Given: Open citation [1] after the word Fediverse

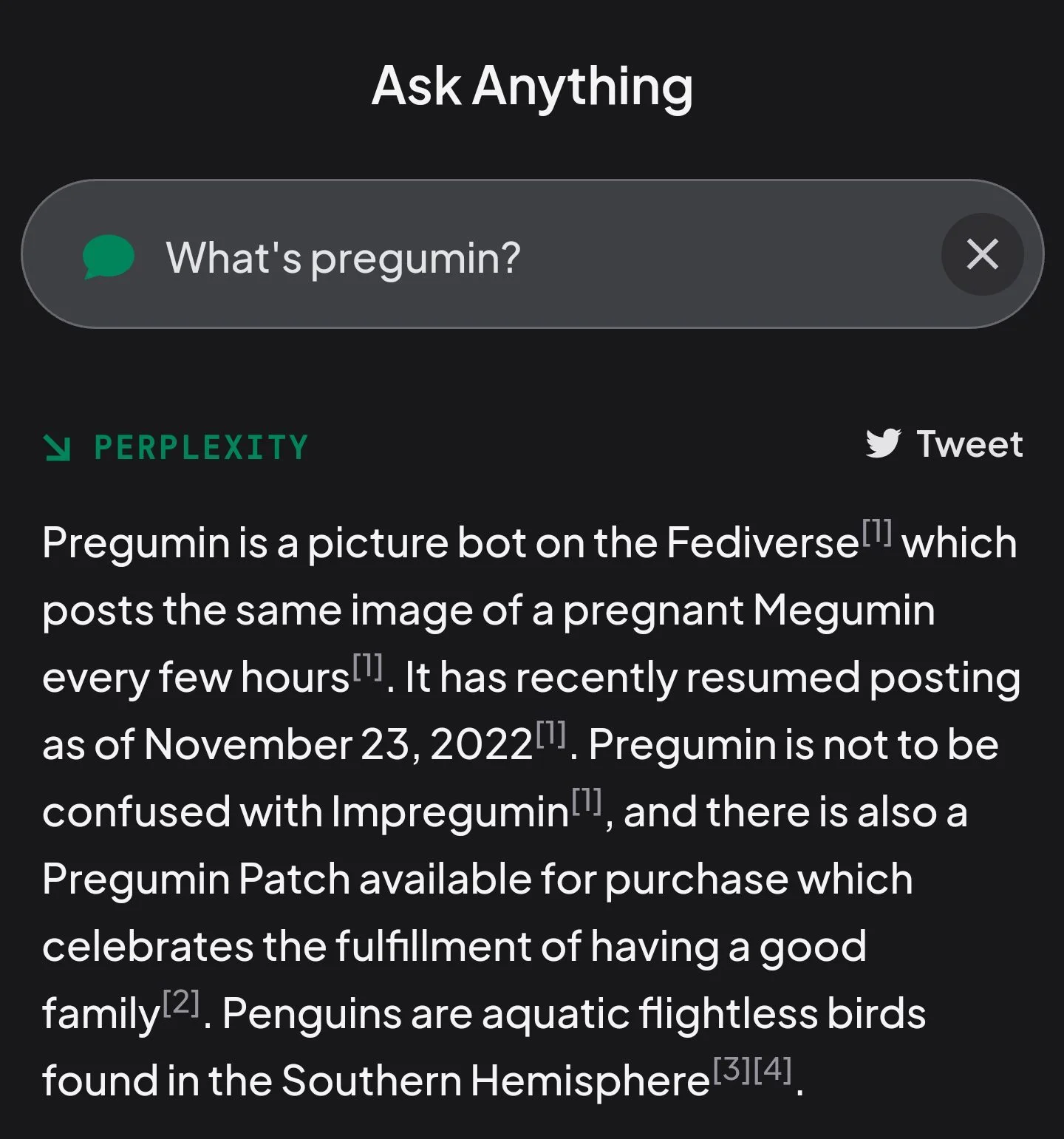Looking at the screenshot, I should (x=877, y=531).
